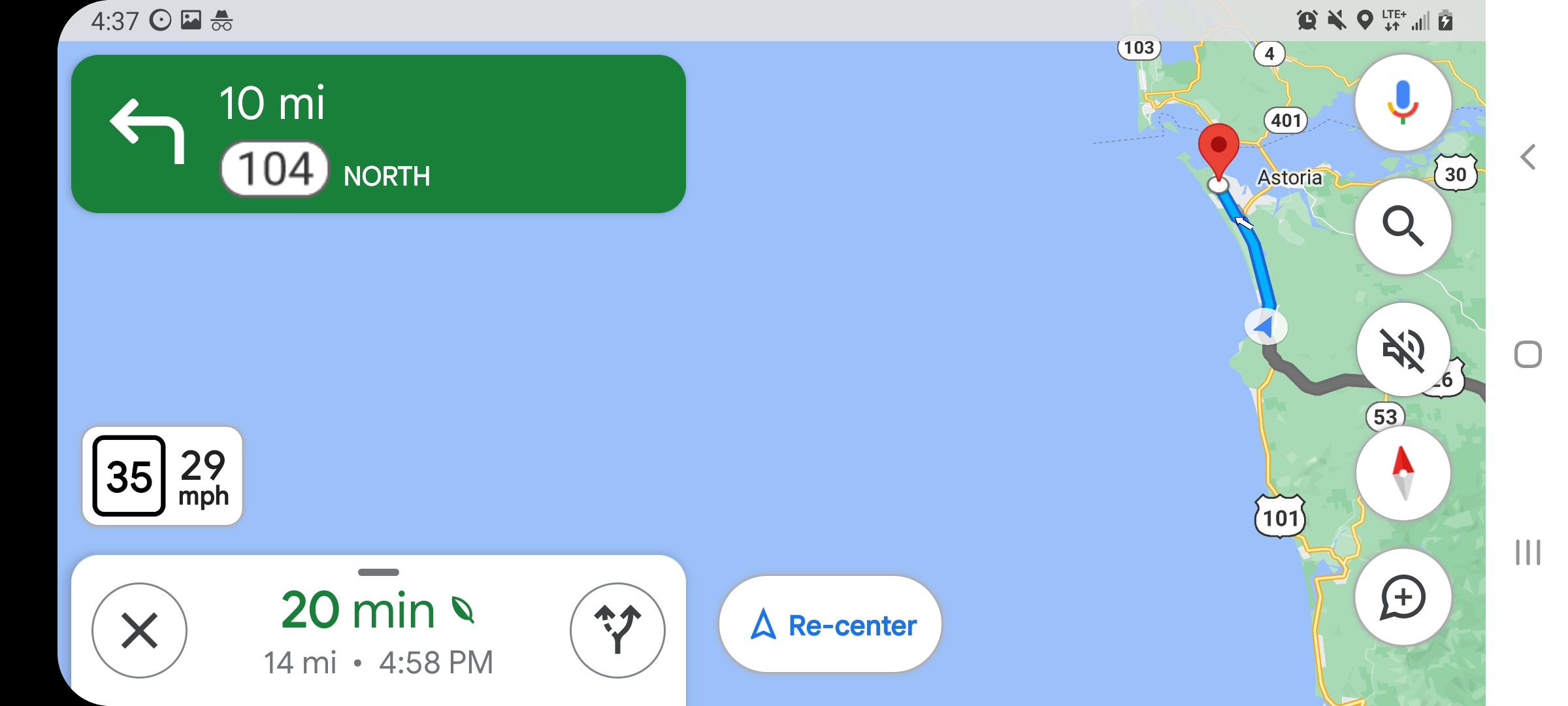Screen dimensions: 1568x706
Task: Unmute voice guidance
Action: coord(1403,350)
